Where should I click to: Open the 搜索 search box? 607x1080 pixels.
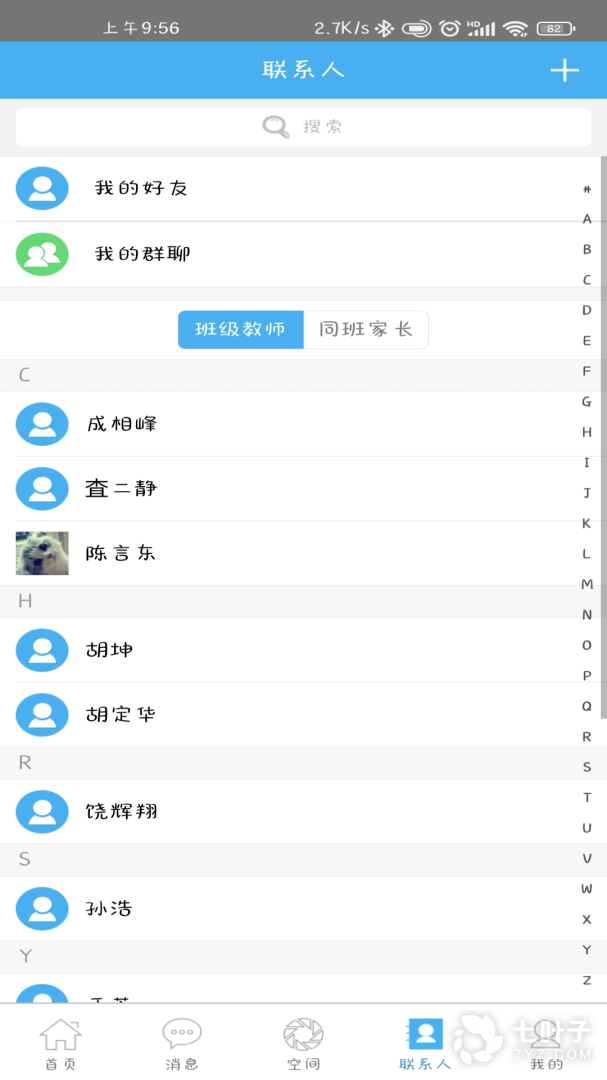pos(303,127)
